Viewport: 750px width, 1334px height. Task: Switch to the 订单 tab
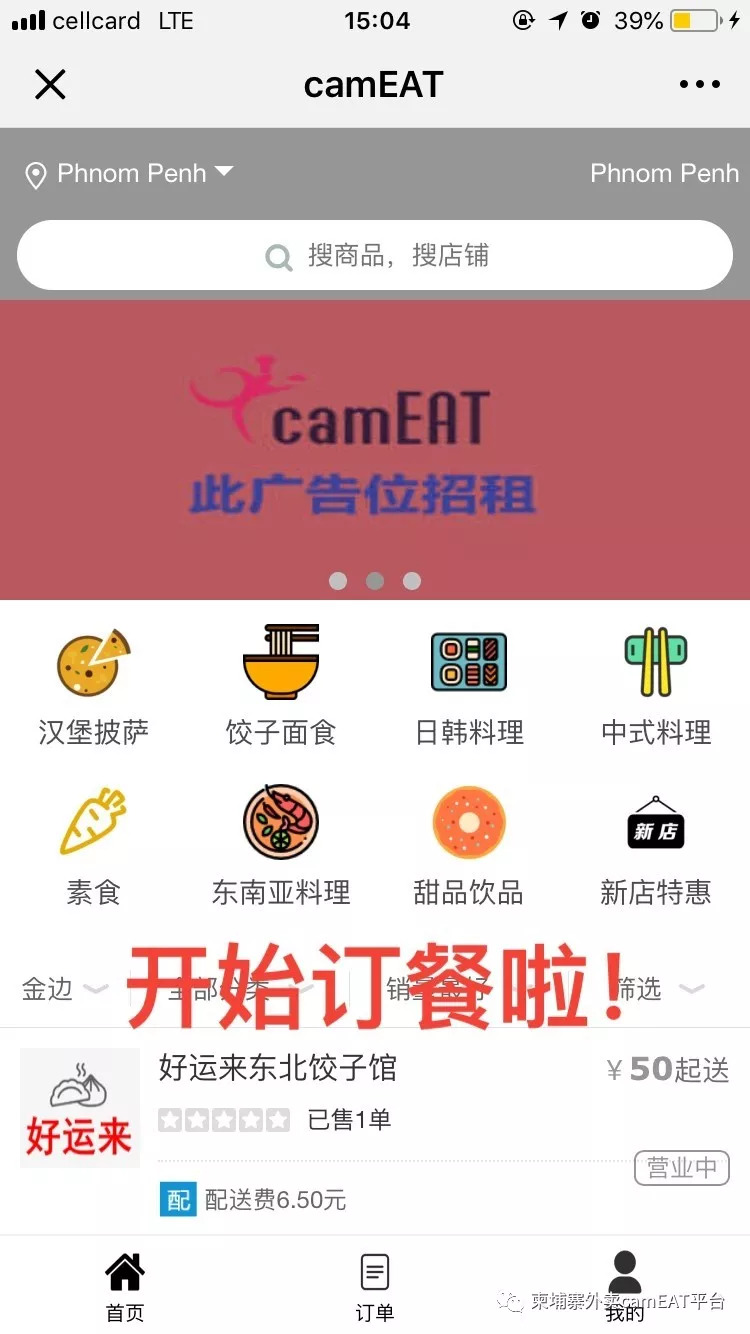(x=375, y=1288)
